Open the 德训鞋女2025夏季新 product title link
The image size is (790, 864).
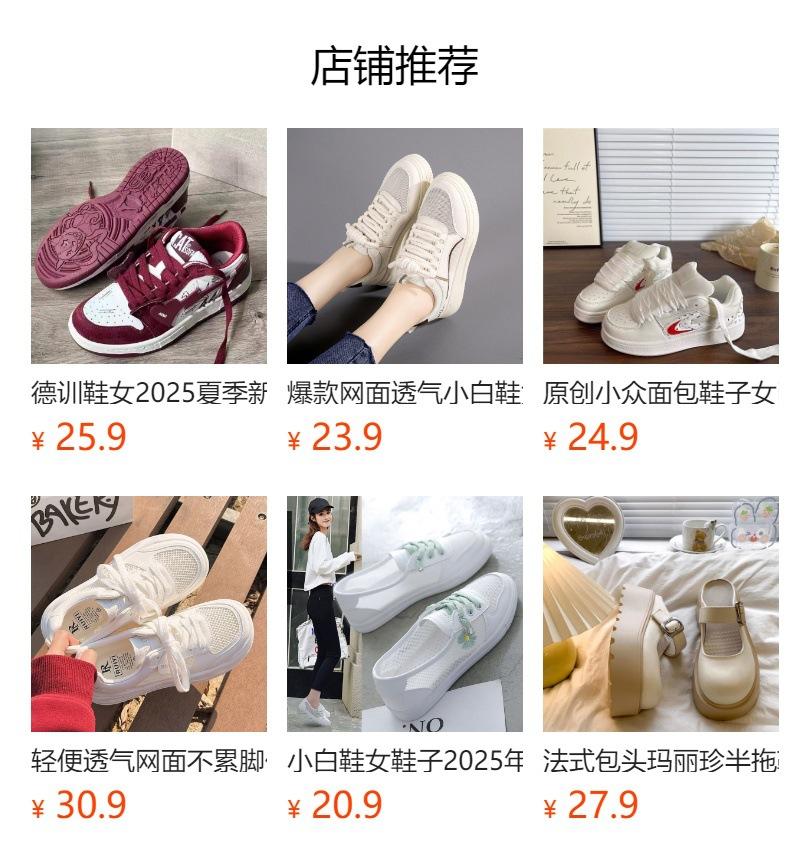tap(152, 392)
